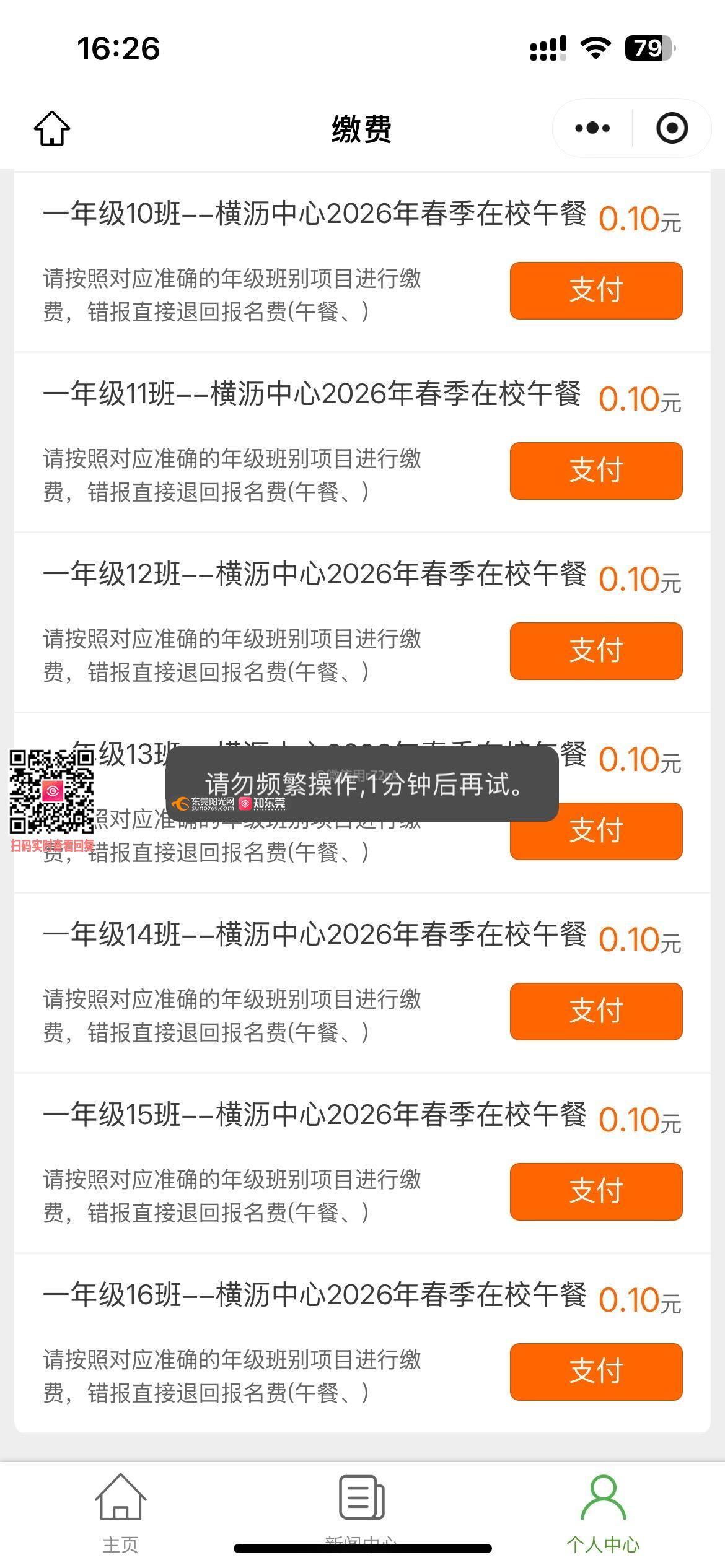Open the three-dot more menu

pyautogui.click(x=592, y=129)
